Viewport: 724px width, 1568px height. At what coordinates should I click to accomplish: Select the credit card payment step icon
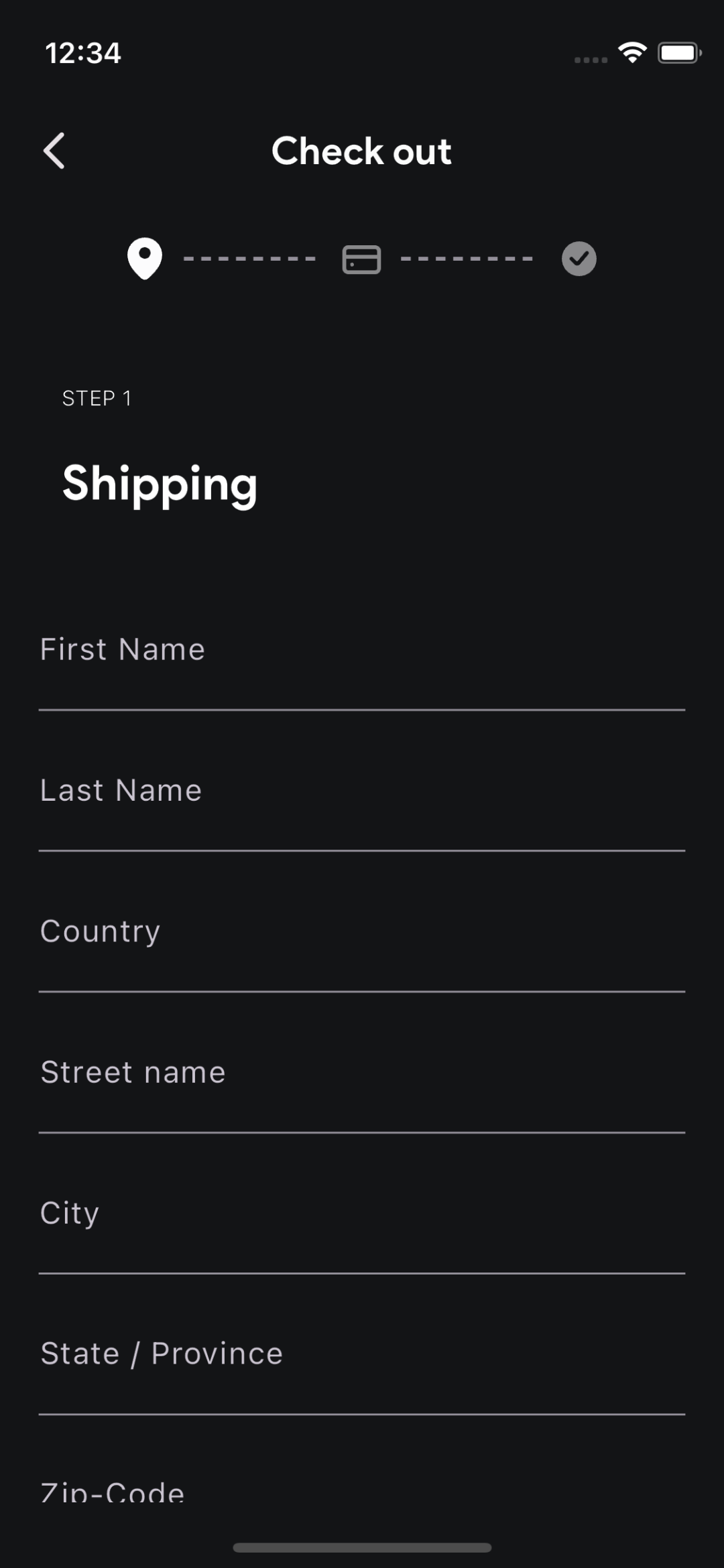361,259
